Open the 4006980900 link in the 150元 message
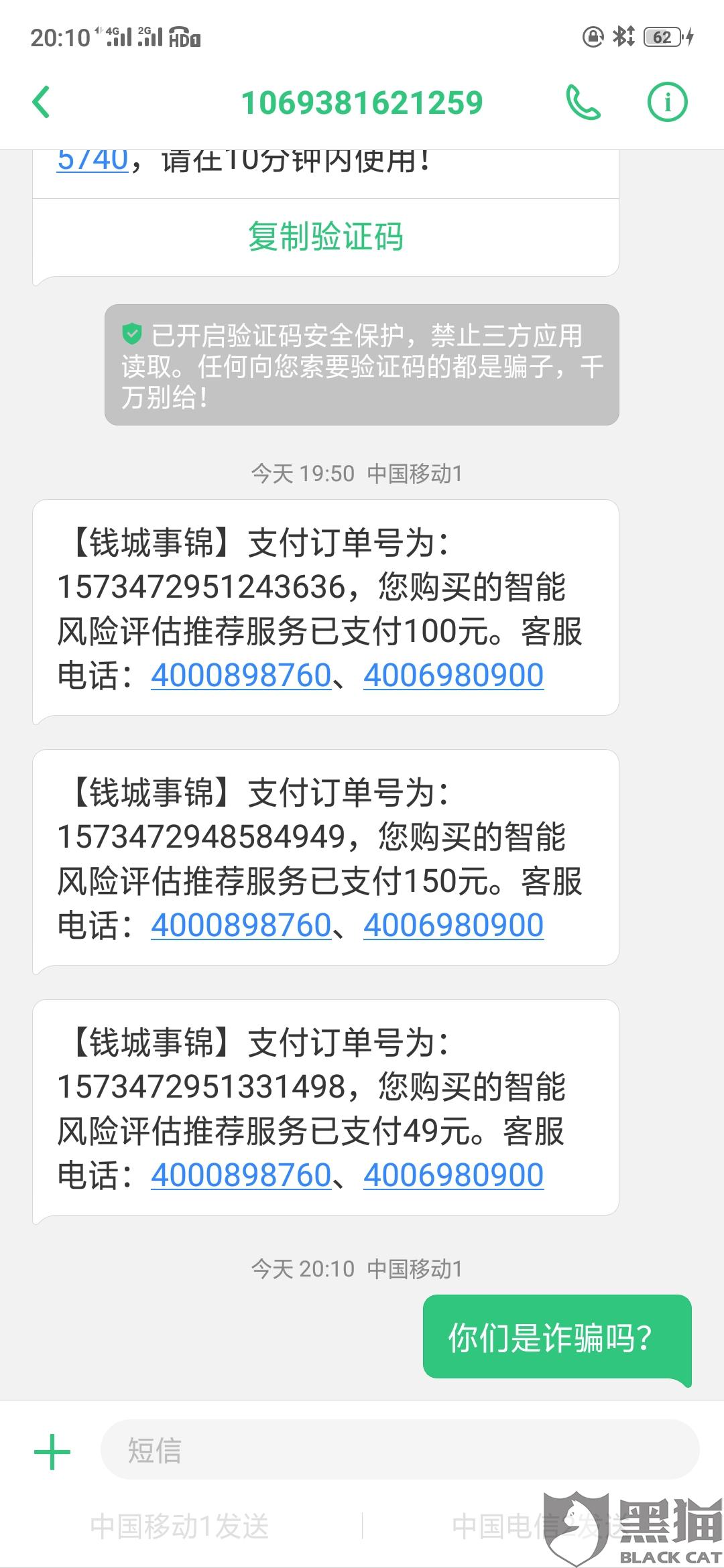724x1568 pixels. click(x=453, y=925)
